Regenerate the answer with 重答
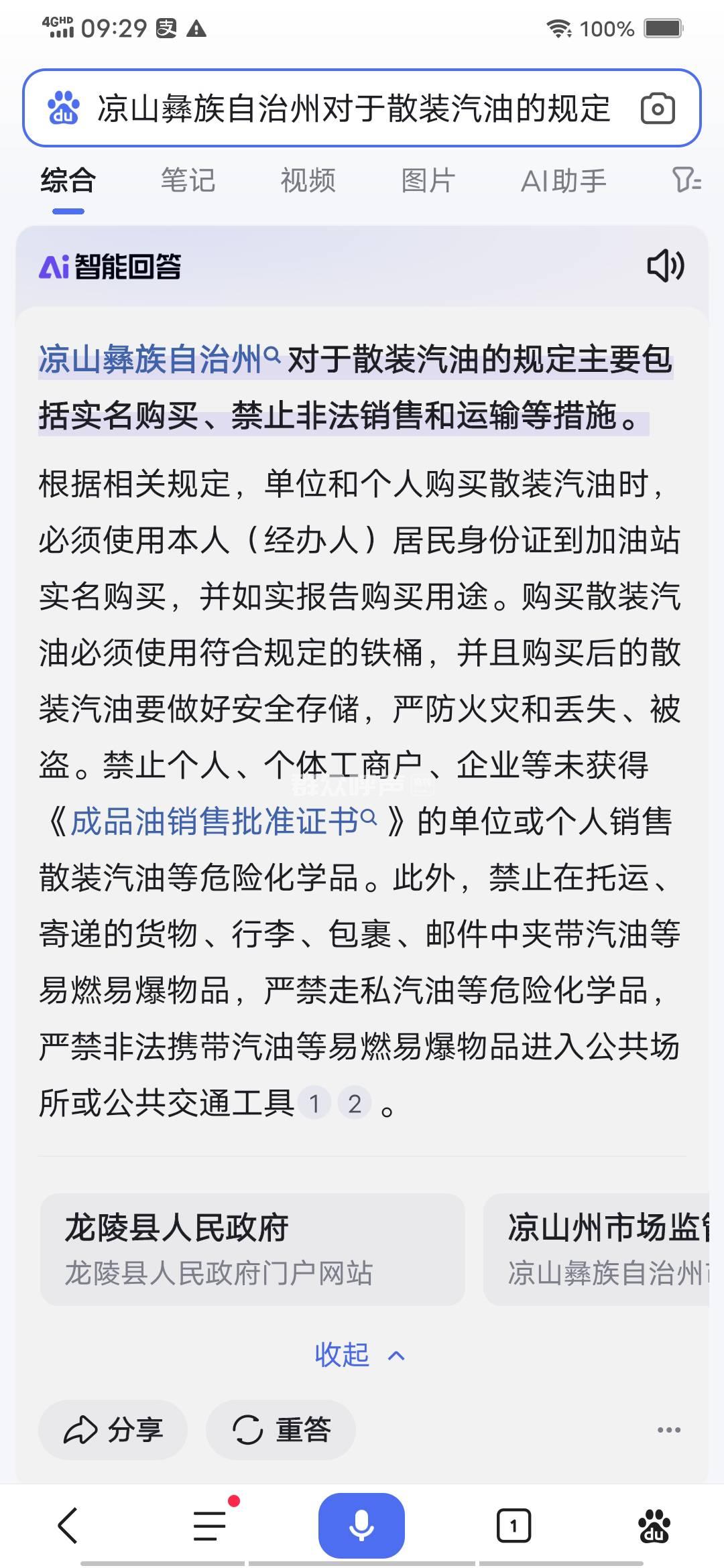The height and width of the screenshot is (1568, 724). pyautogui.click(x=280, y=1430)
